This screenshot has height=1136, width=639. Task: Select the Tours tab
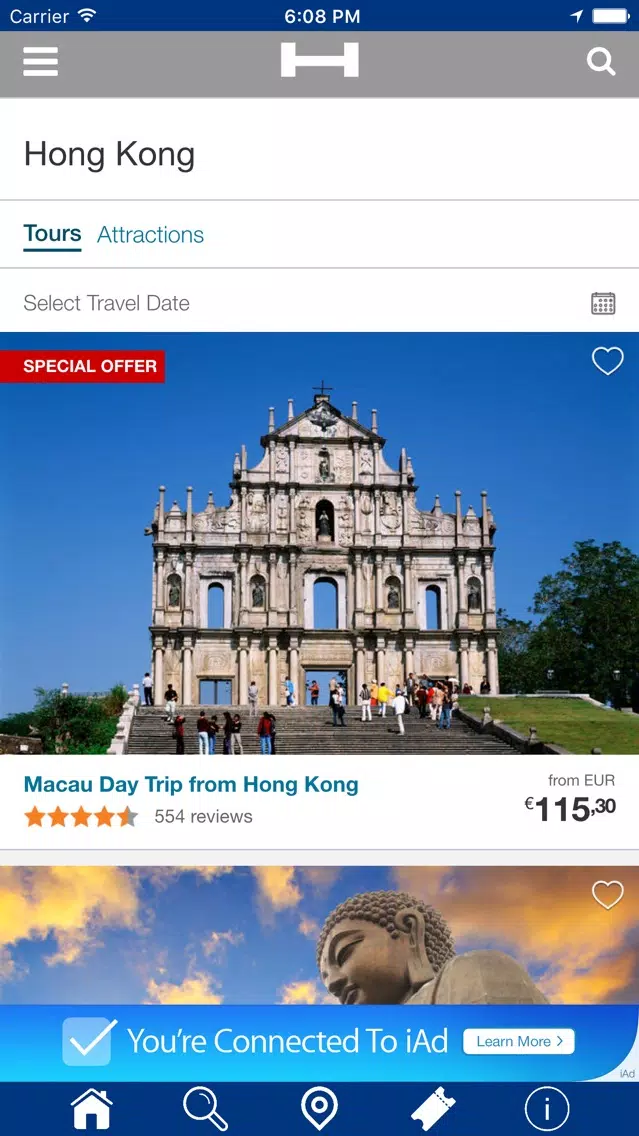[x=52, y=234]
